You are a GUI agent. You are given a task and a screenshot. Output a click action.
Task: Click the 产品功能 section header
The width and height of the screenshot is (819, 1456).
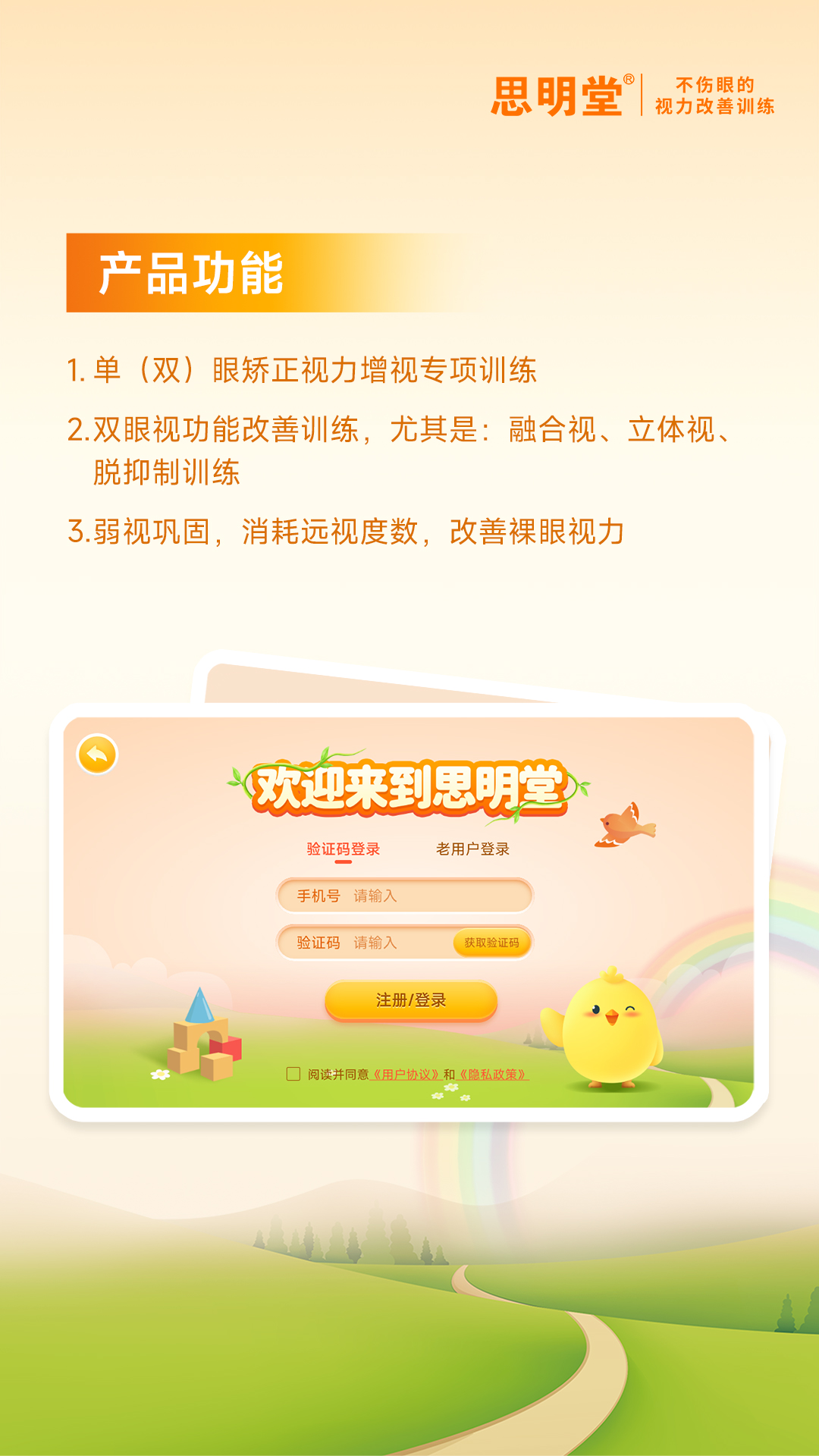[193, 273]
